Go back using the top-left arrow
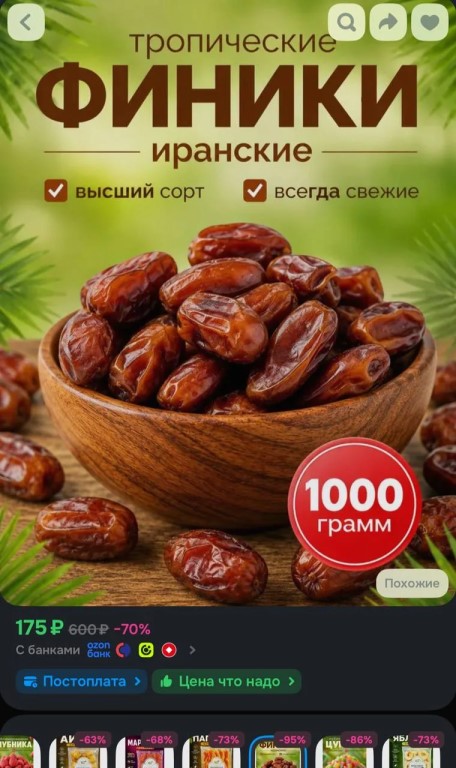Viewport: 456px width, 768px height. 26,22
